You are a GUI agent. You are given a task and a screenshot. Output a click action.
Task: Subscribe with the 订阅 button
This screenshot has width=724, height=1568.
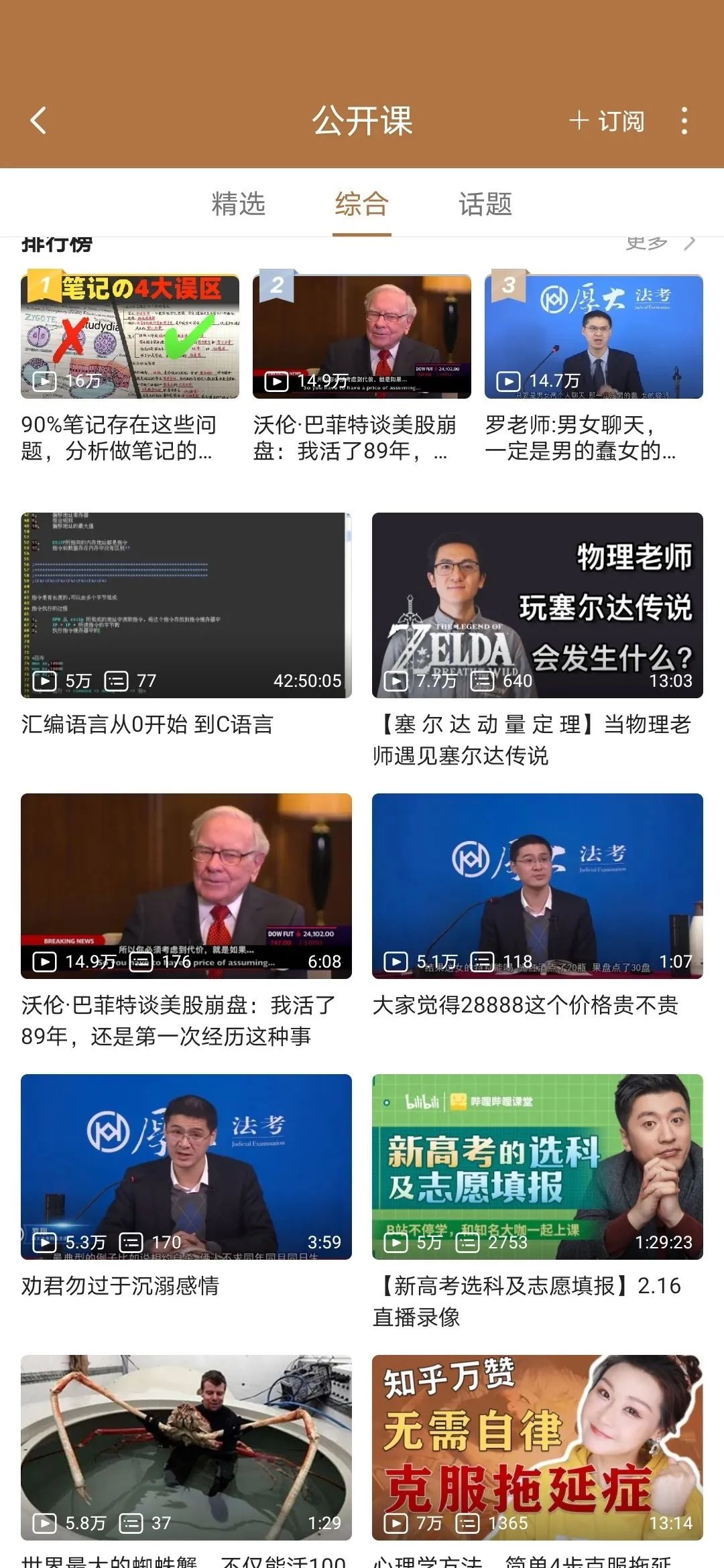(x=607, y=121)
